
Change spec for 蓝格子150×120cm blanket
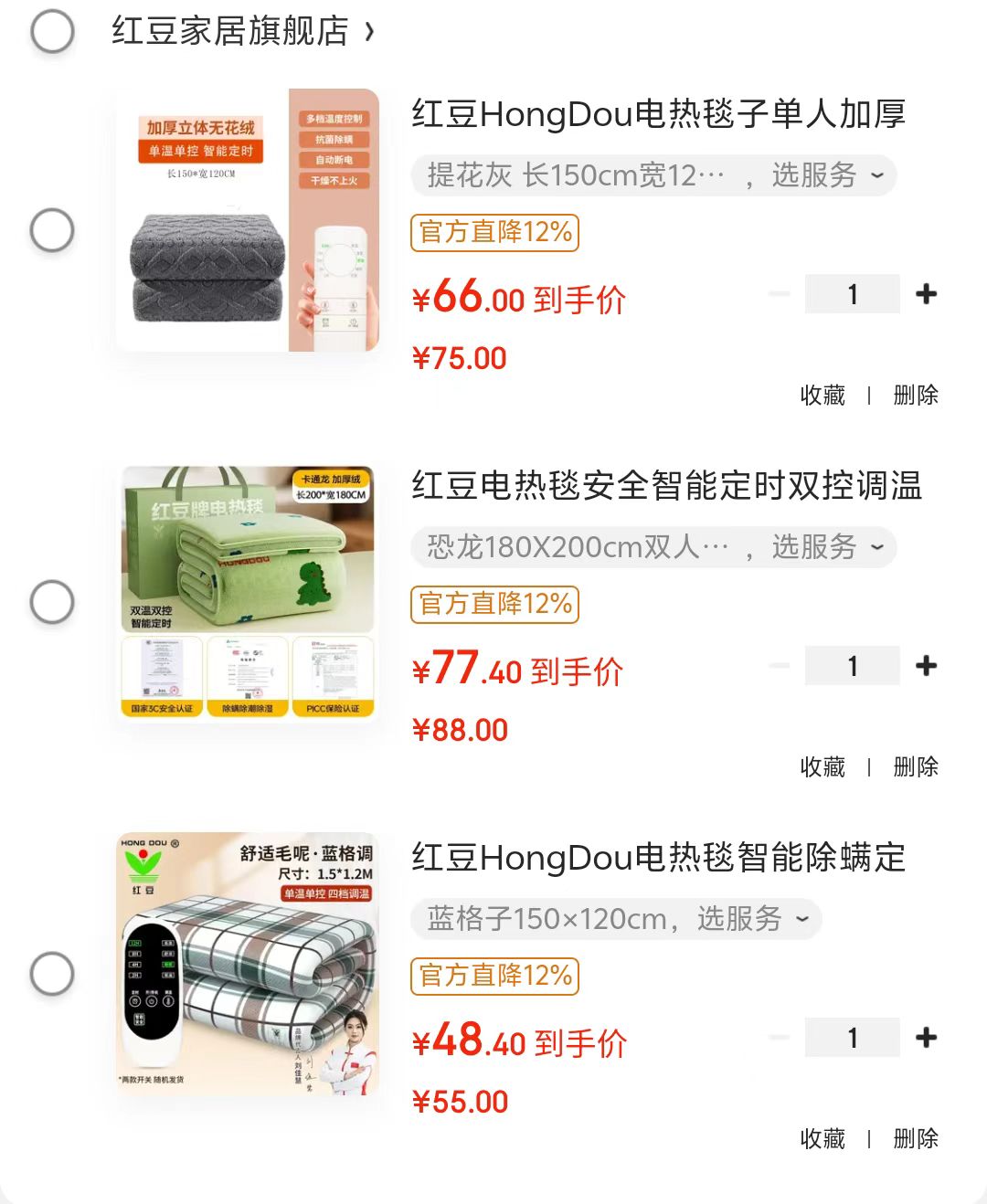[x=617, y=919]
